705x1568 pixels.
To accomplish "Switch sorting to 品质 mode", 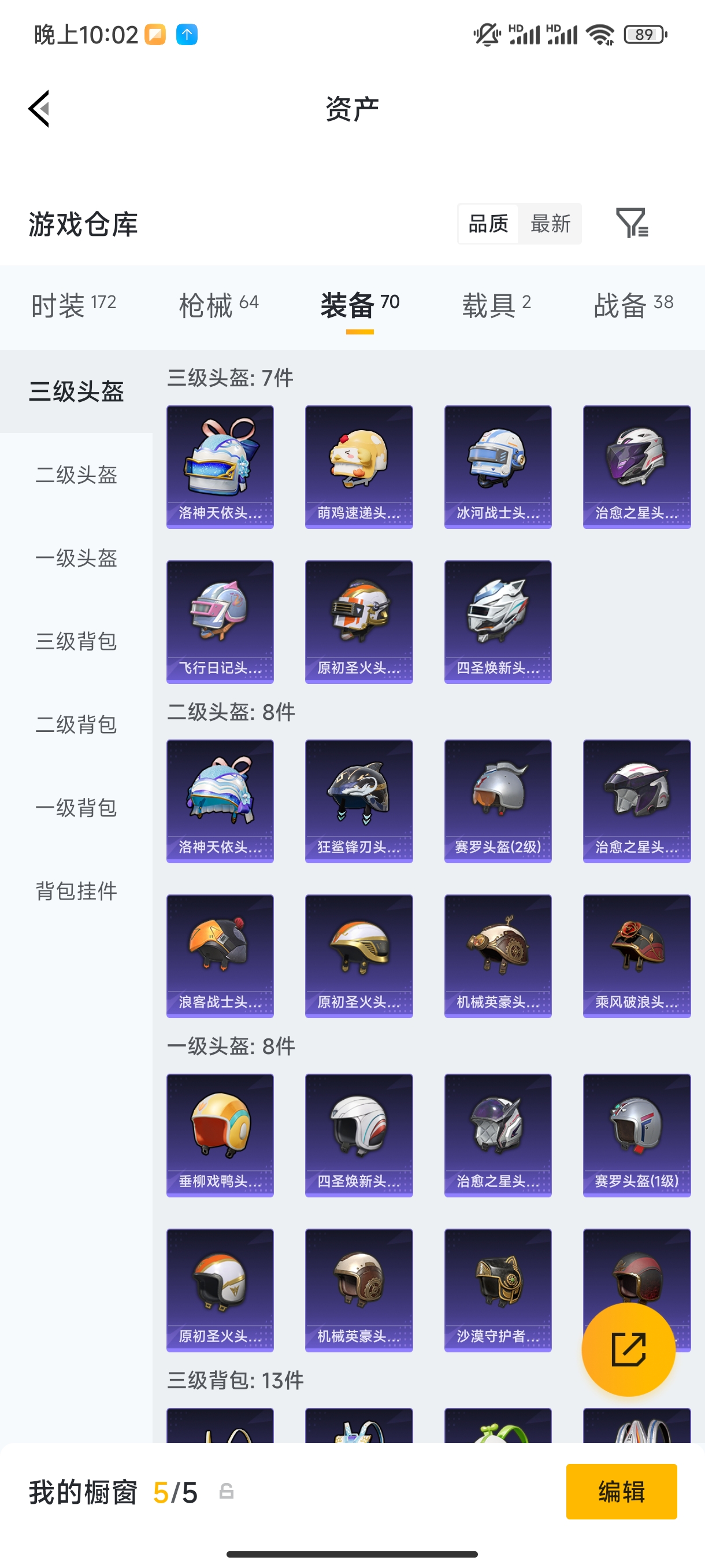I will pos(486,224).
